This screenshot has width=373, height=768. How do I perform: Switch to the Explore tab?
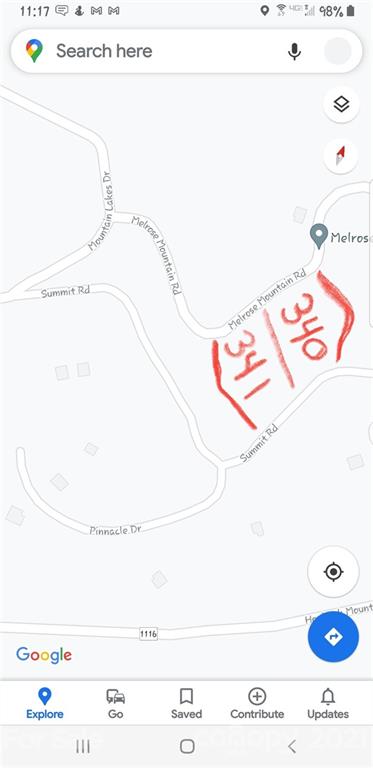(45, 703)
